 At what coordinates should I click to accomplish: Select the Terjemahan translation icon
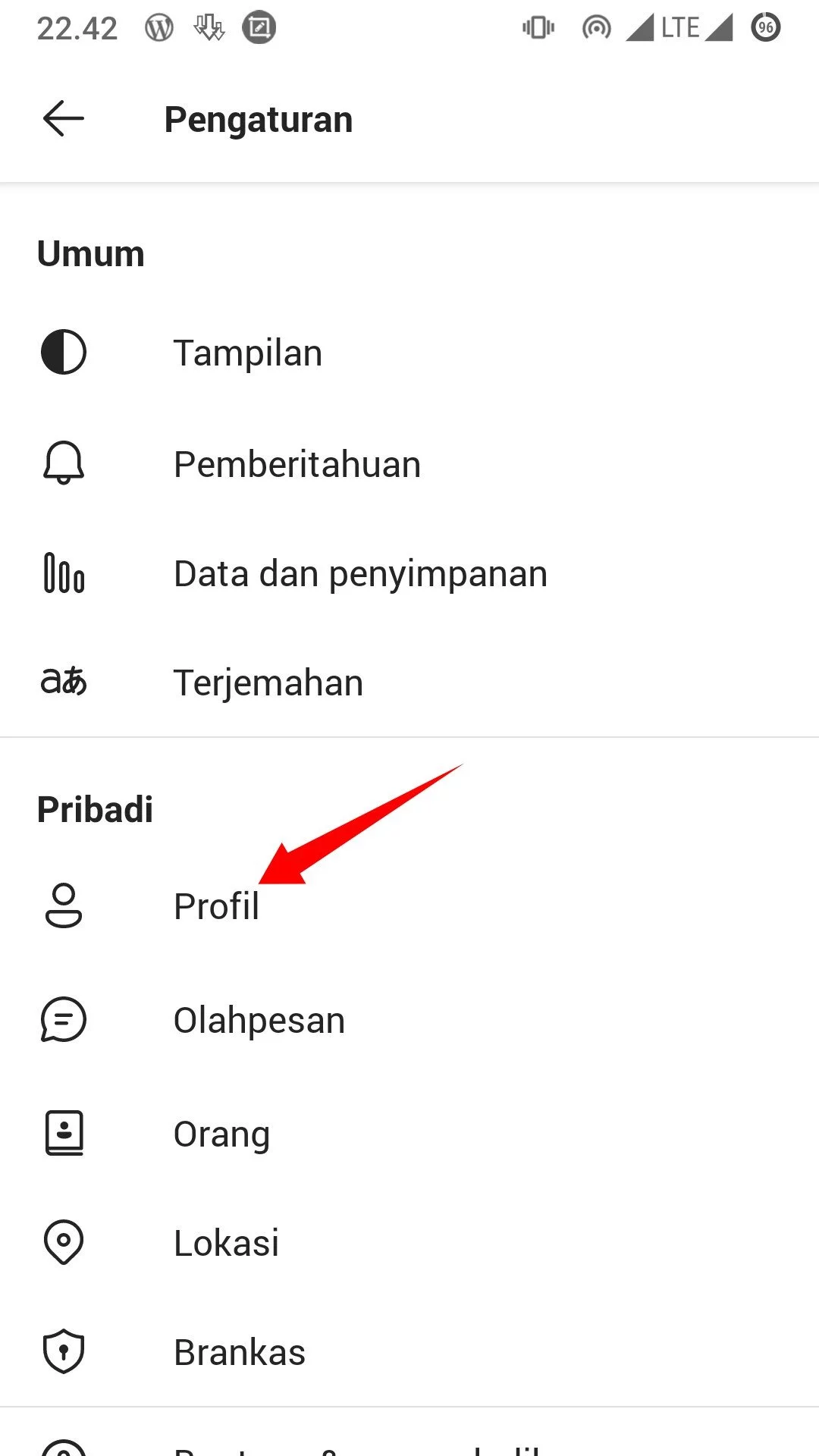[64, 681]
